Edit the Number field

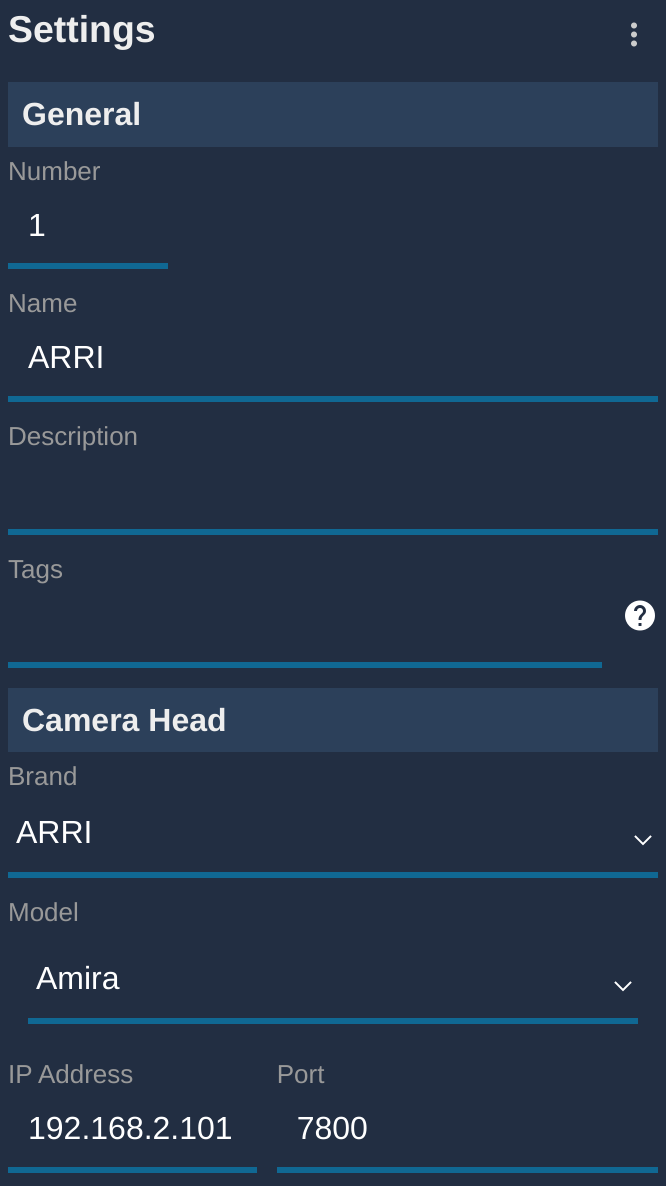pyautogui.click(x=88, y=227)
